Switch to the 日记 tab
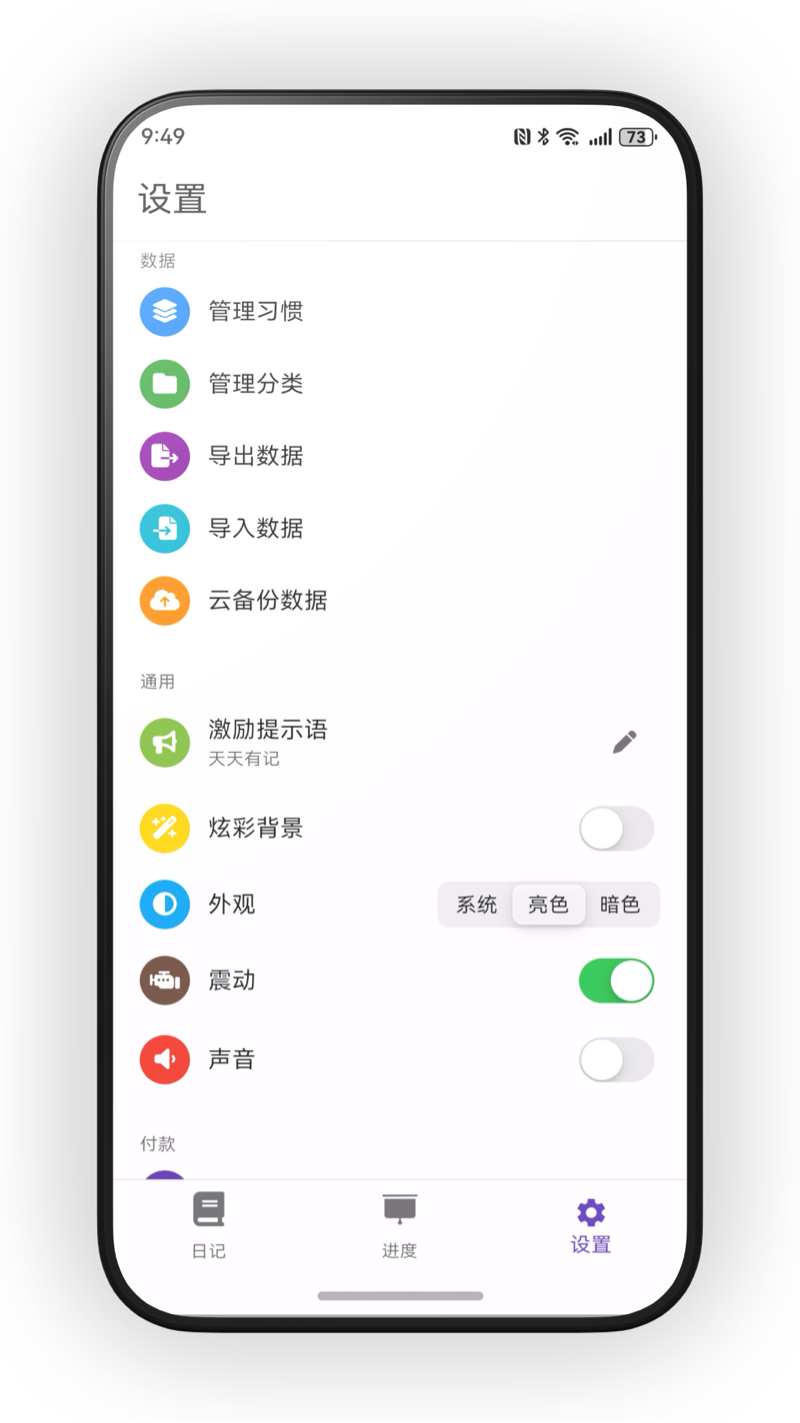This screenshot has width=800, height=1423. tap(208, 1225)
